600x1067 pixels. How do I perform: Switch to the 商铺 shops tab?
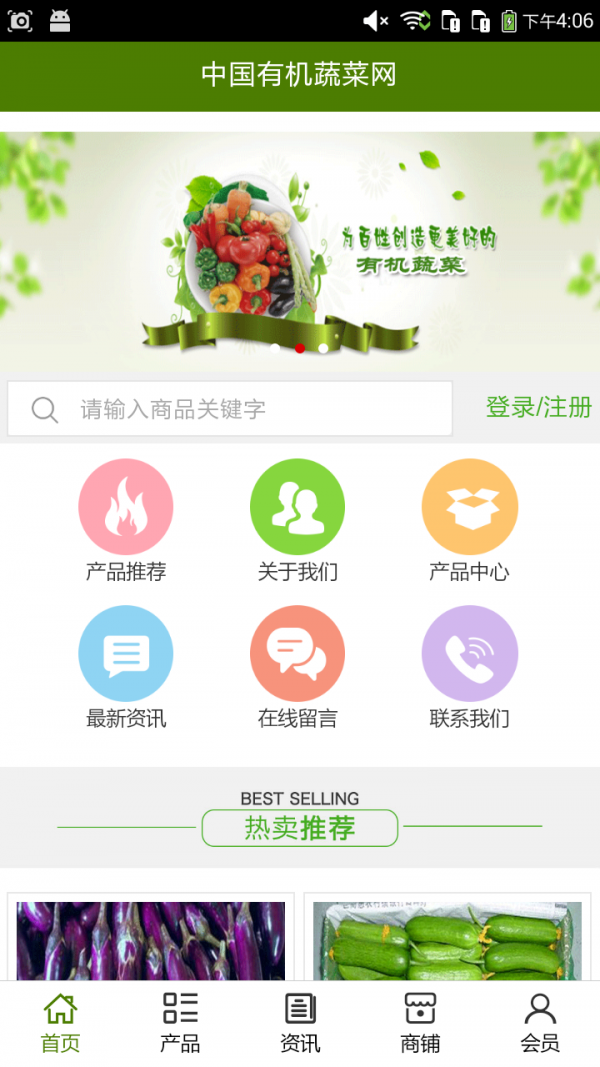[x=420, y=1023]
